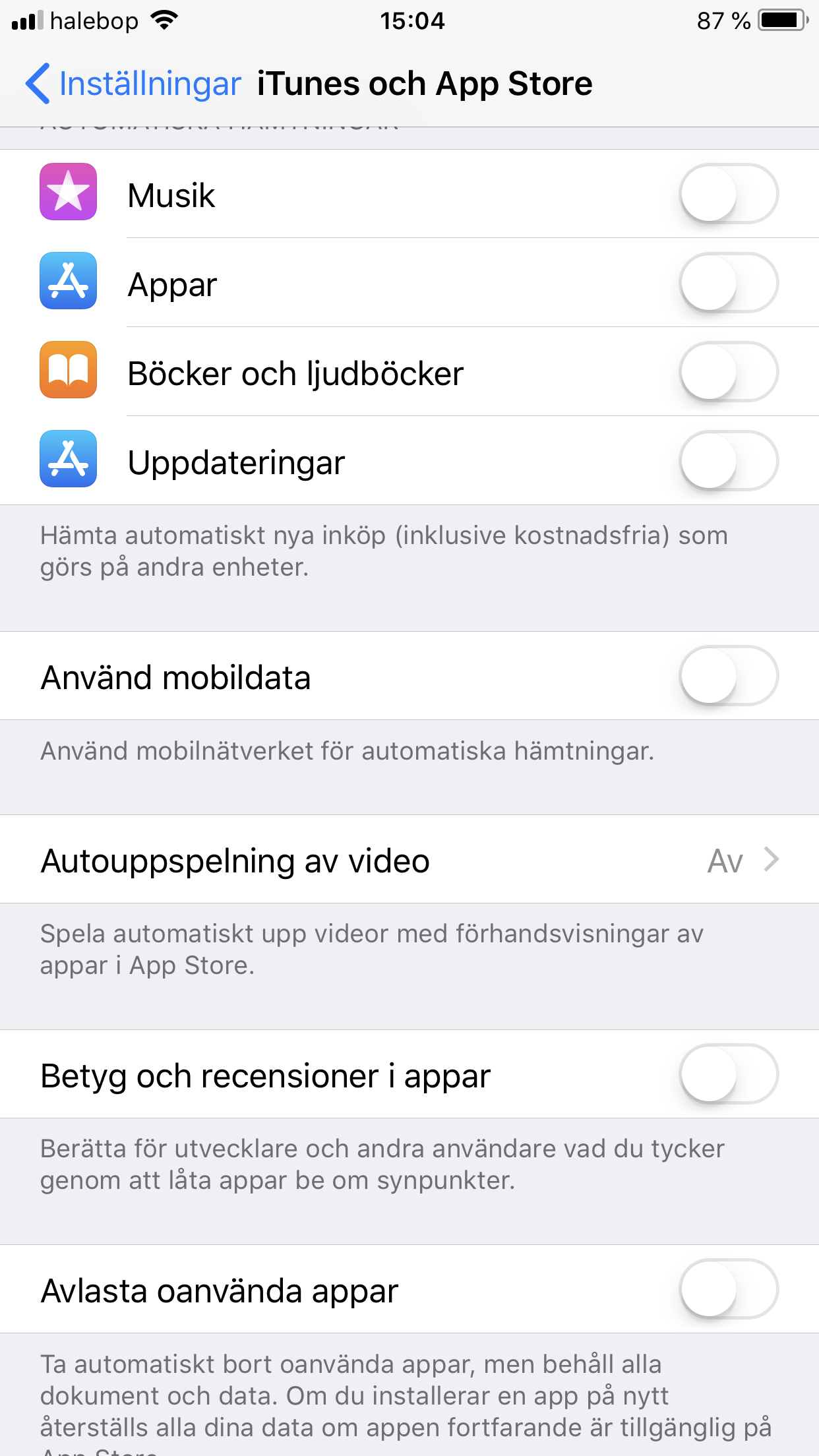Enable Betyg och recensioner i appar
The image size is (819, 1456).
(728, 1074)
